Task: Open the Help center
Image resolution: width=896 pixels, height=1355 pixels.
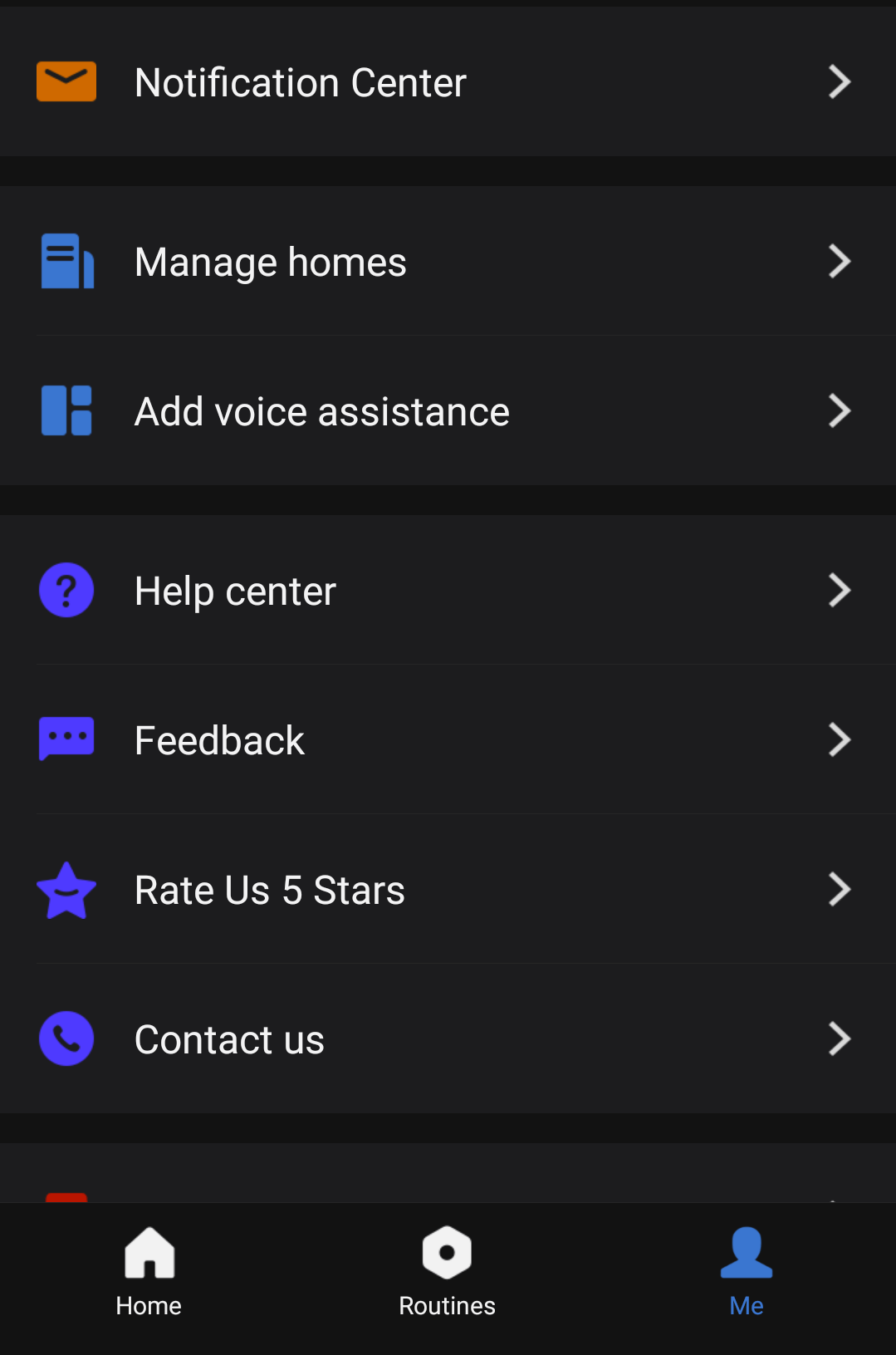Action: point(447,591)
